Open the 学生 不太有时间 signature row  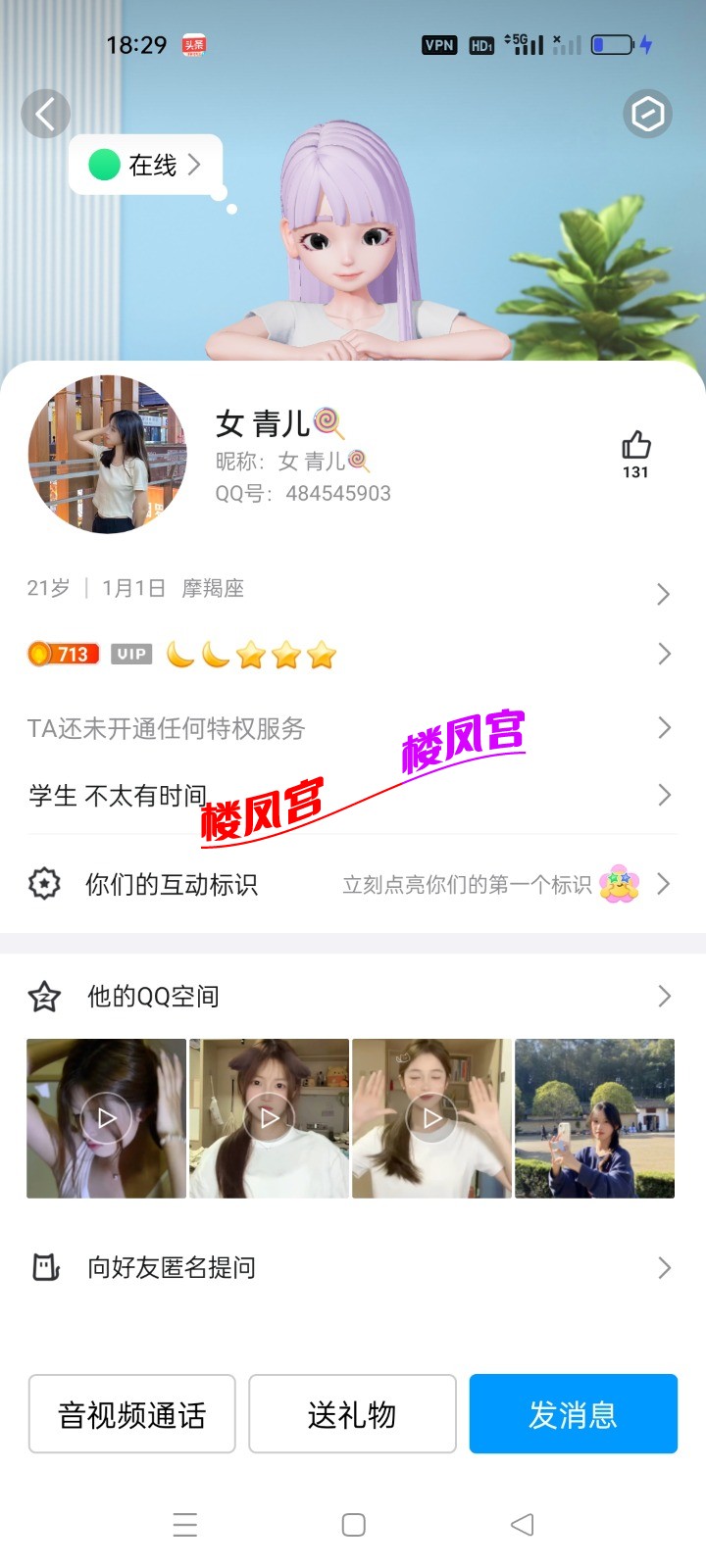(351, 795)
